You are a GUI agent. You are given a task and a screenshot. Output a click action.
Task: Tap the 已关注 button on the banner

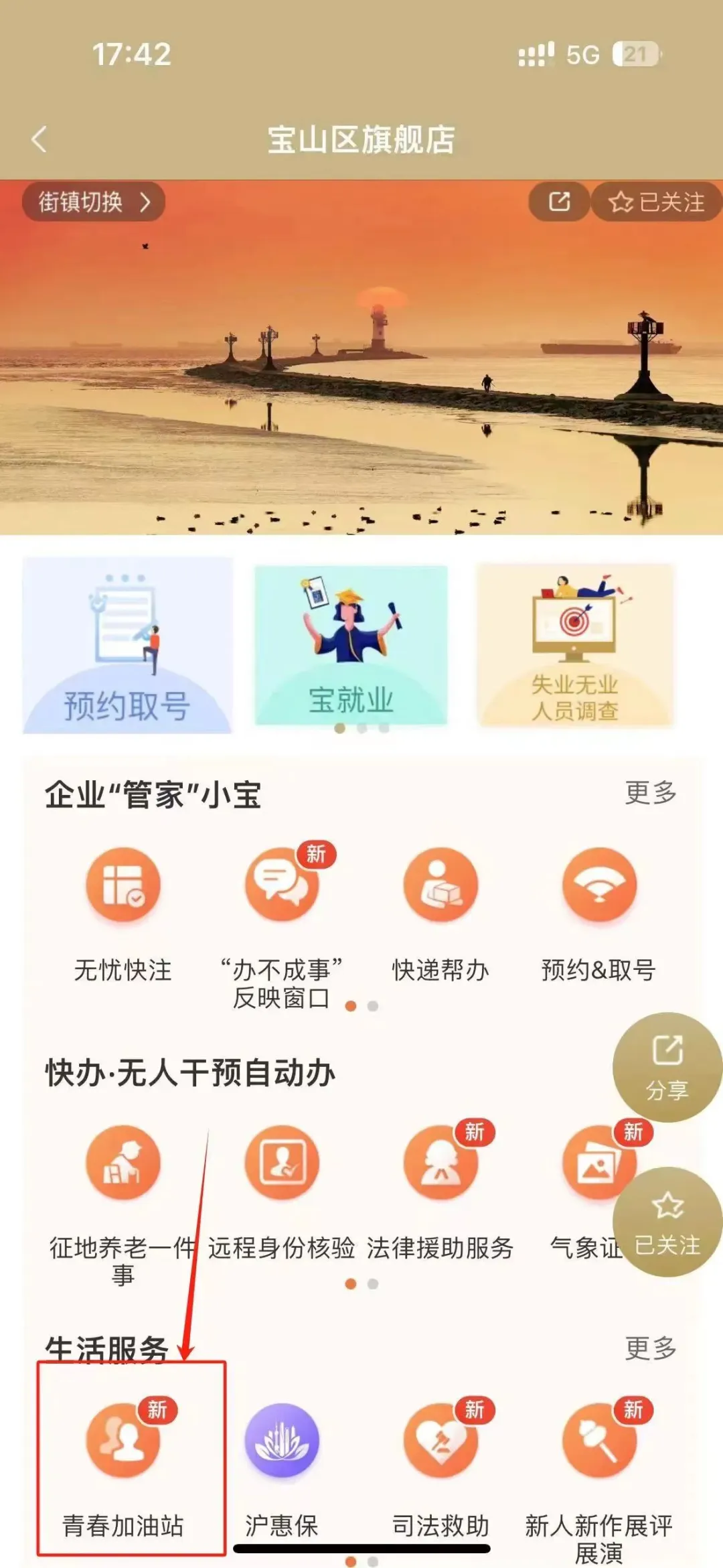click(656, 202)
